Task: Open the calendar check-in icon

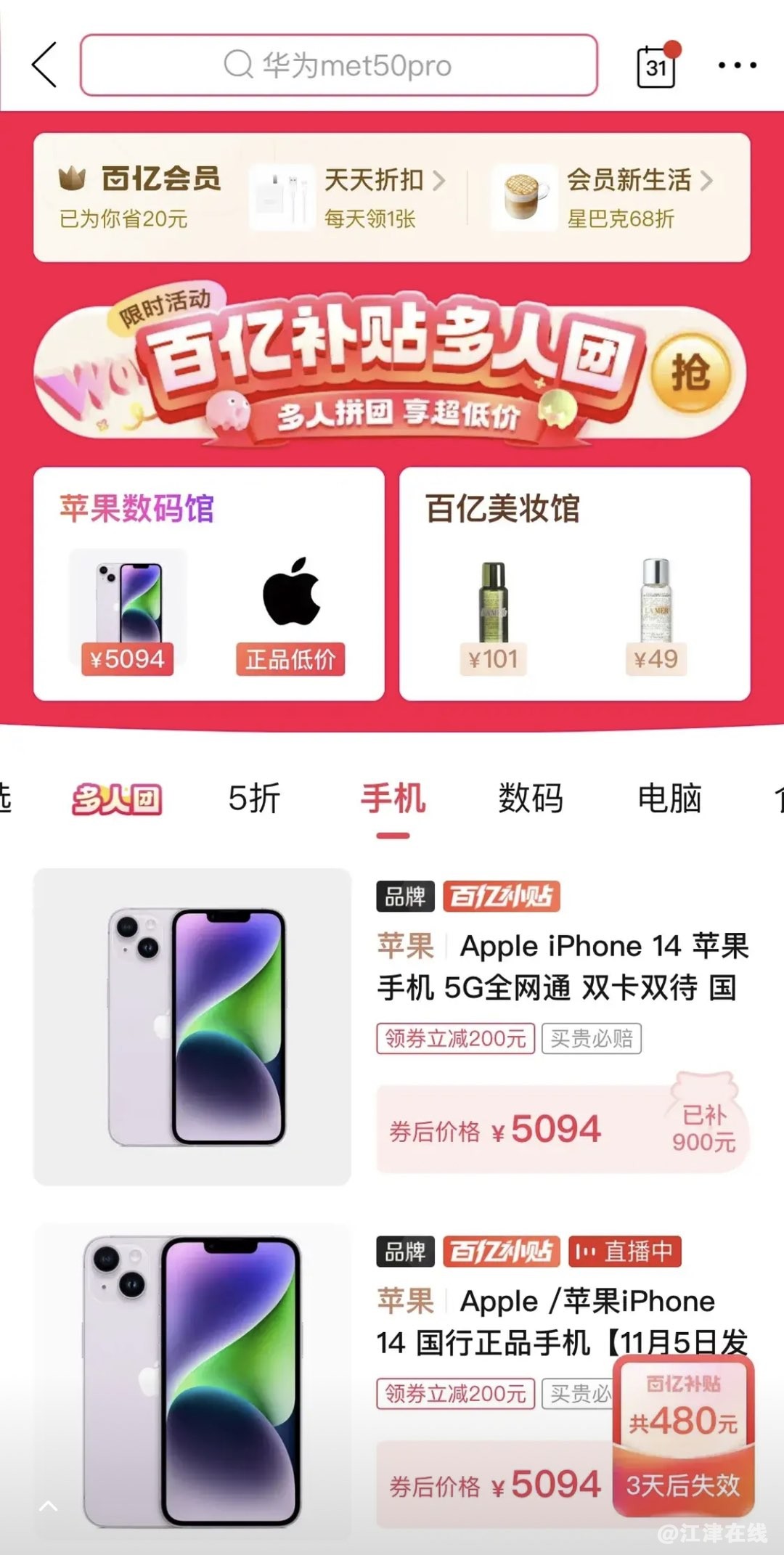Action: [x=656, y=67]
